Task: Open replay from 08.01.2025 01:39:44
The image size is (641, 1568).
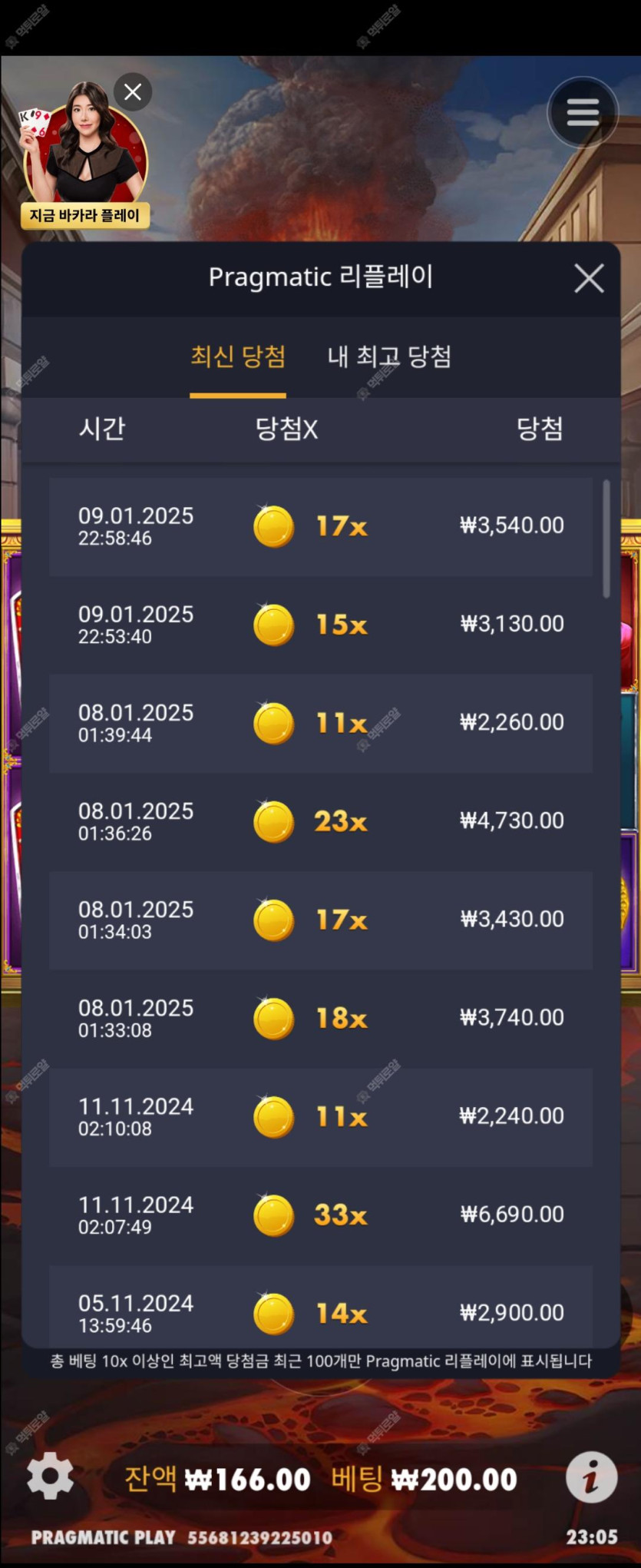Action: pyautogui.click(x=320, y=724)
